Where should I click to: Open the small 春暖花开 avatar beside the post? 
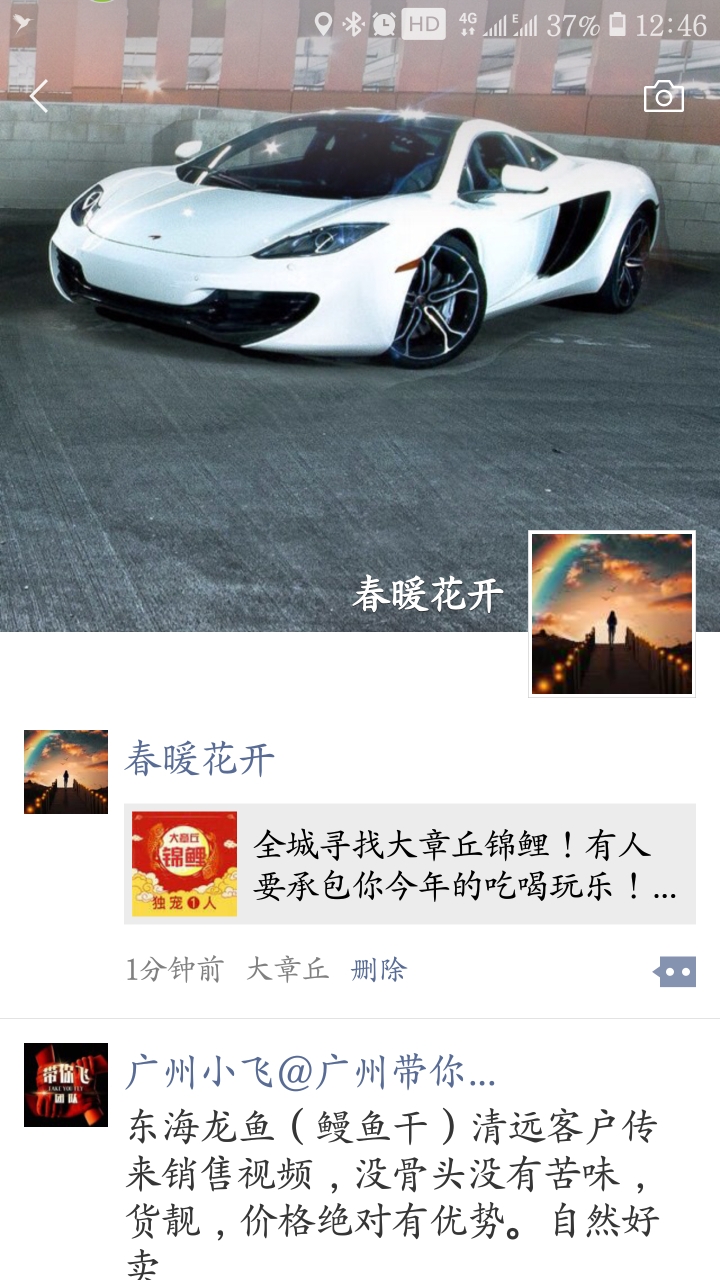(x=66, y=771)
